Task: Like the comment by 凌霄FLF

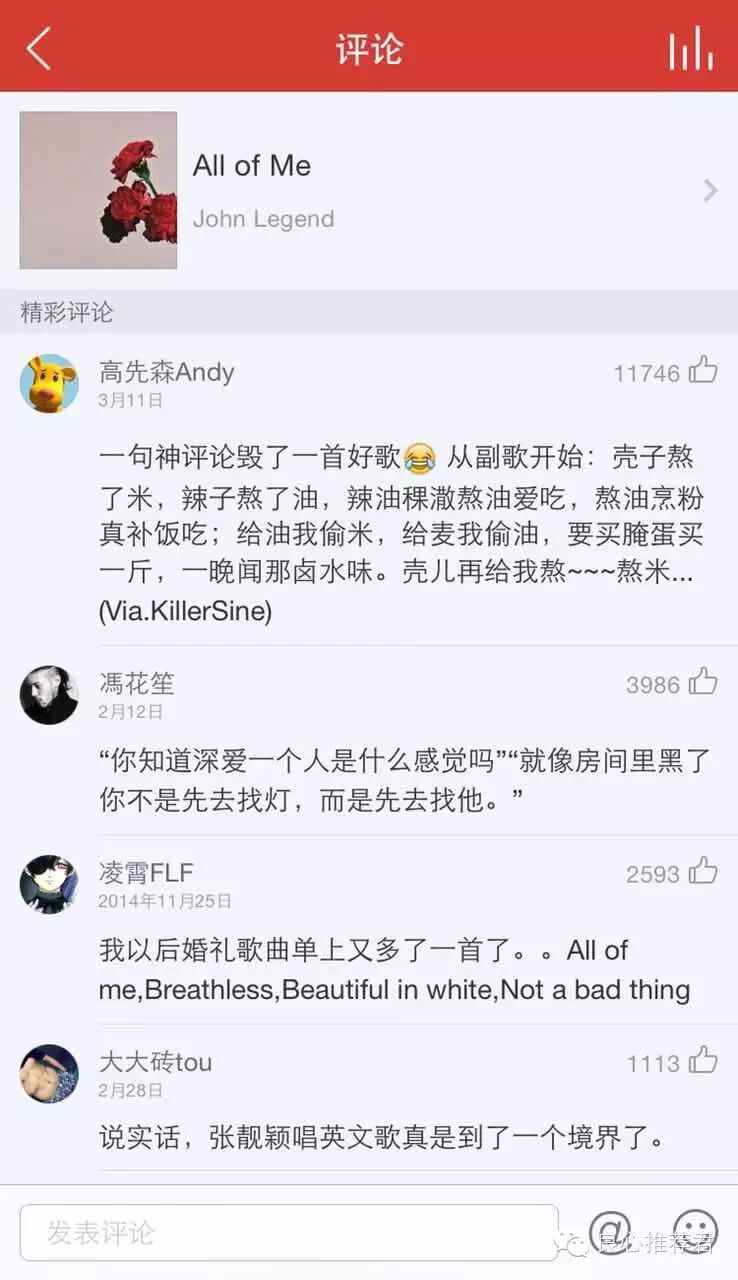Action: pos(703,872)
